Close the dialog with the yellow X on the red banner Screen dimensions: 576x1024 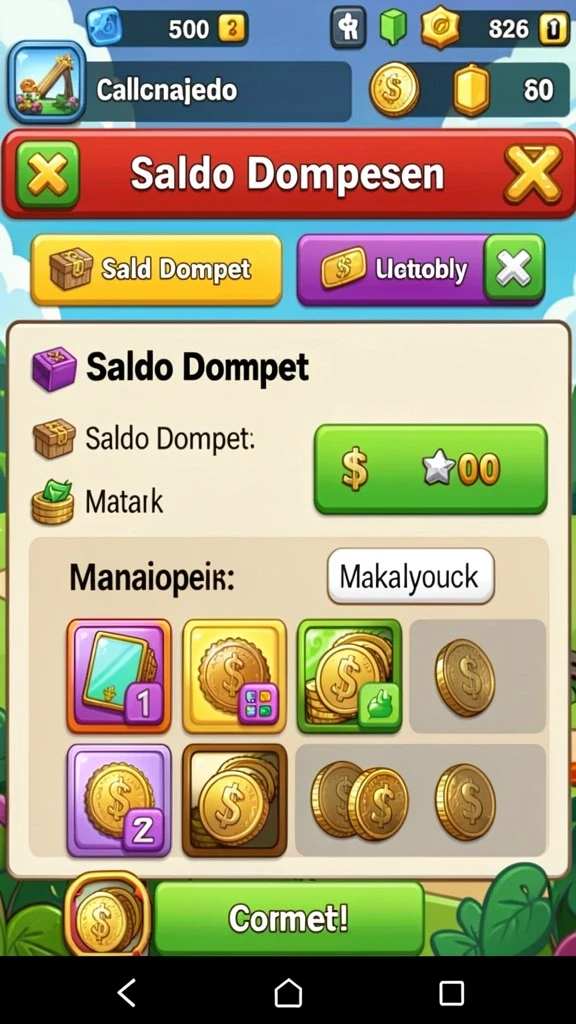click(x=533, y=174)
